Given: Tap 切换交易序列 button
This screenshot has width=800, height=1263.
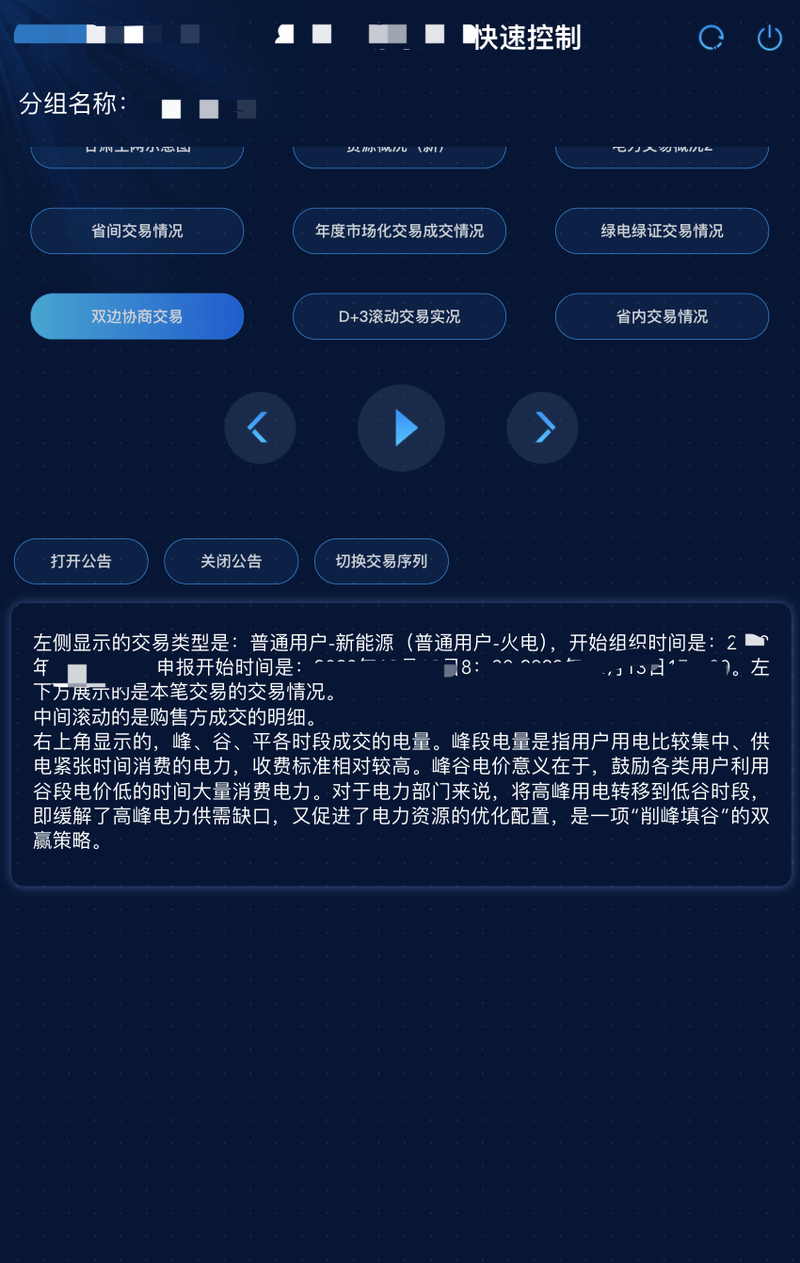Looking at the screenshot, I should tap(381, 561).
